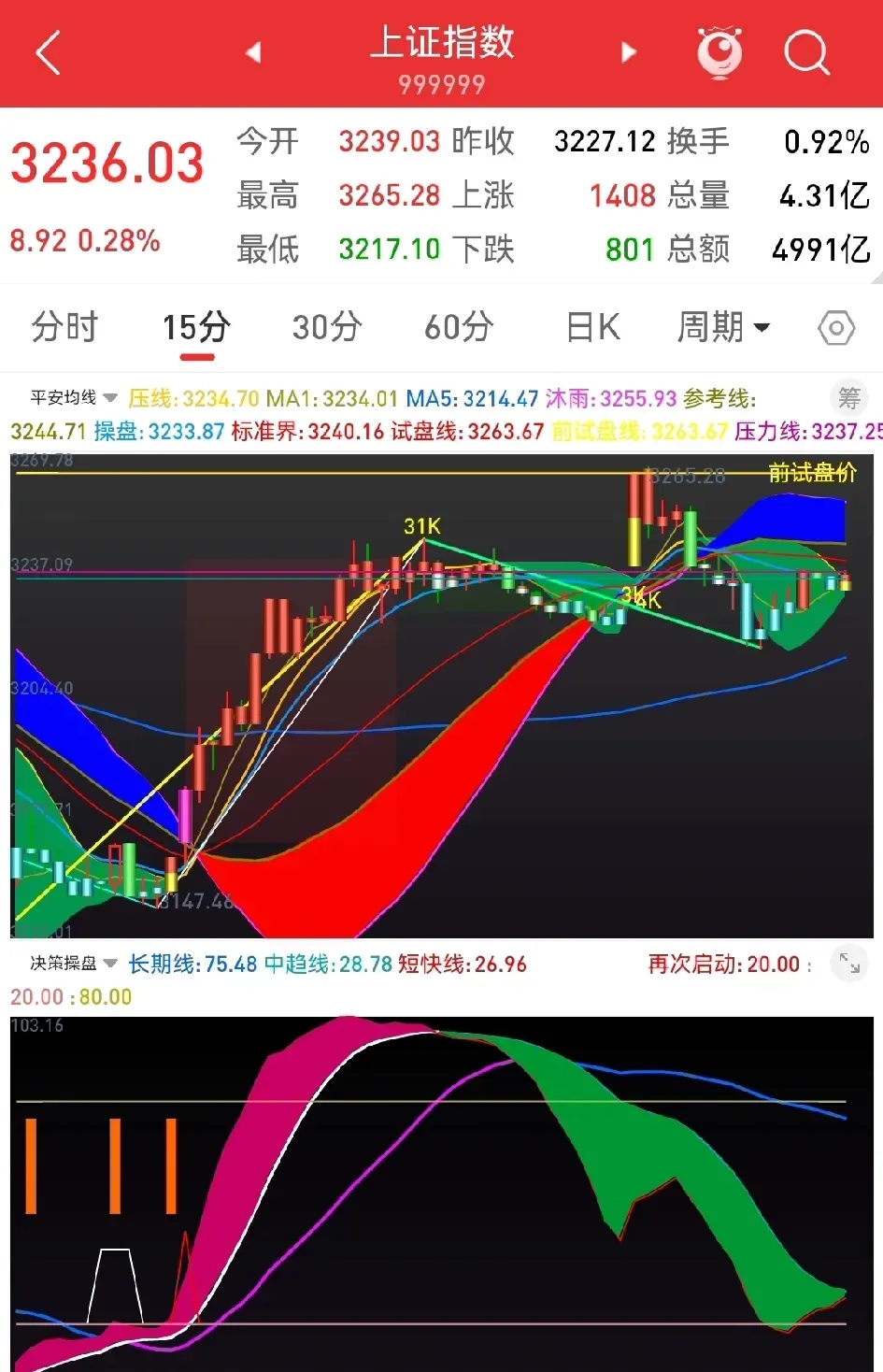Open the 决策操盘 indicator dropdown triangle
Image resolution: width=883 pixels, height=1372 pixels.
(109, 963)
